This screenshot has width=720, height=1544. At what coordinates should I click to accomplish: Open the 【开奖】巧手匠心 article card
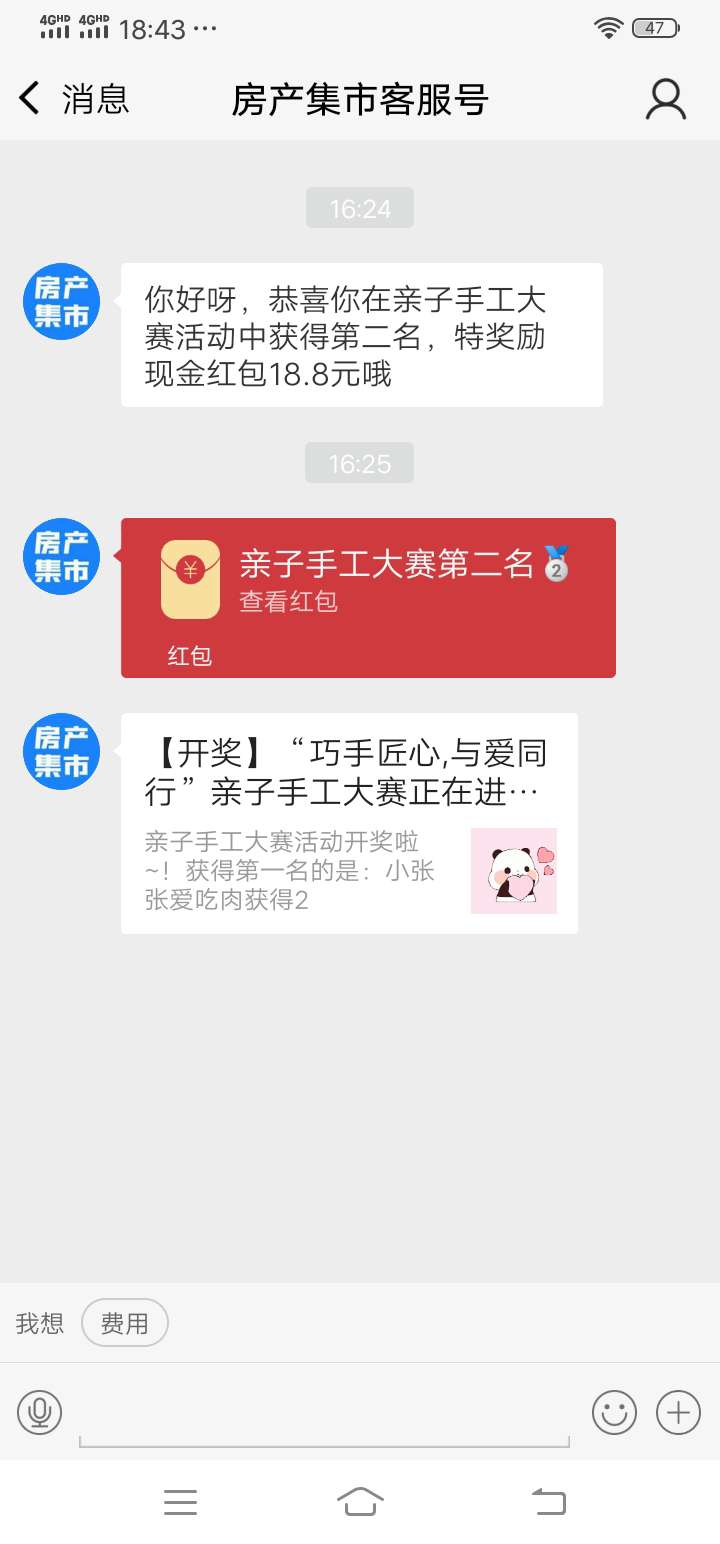coord(349,822)
